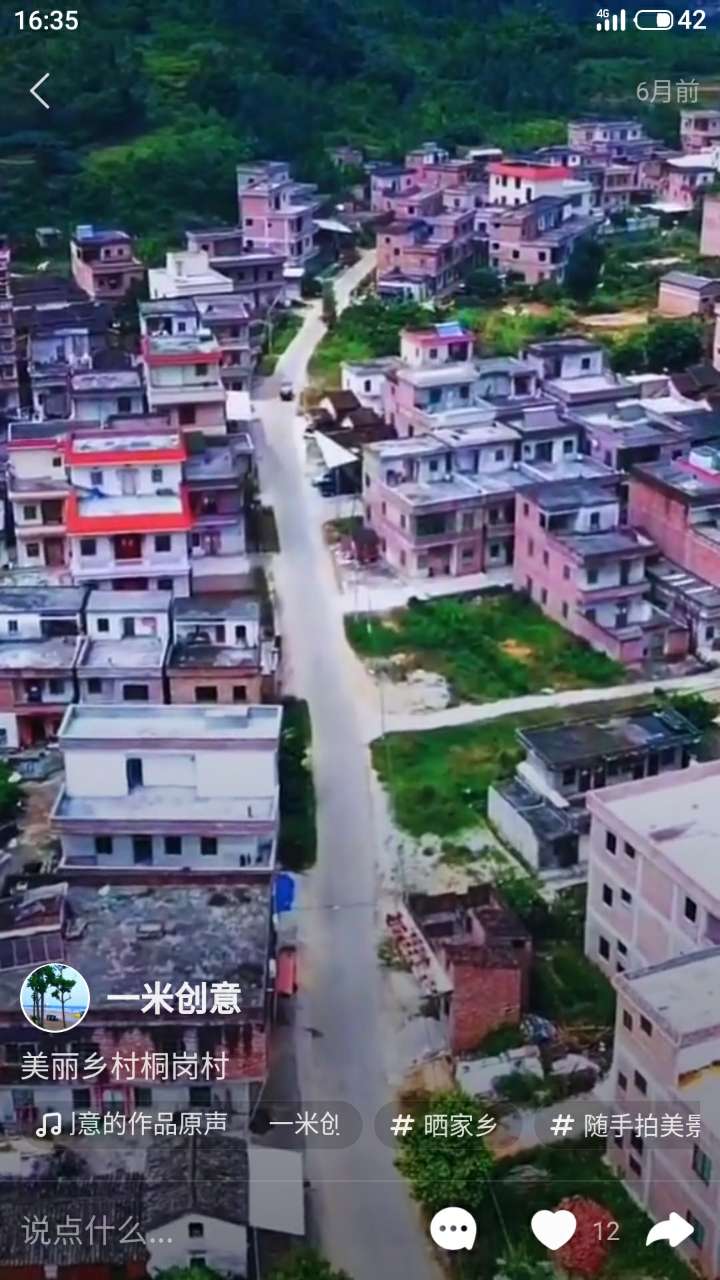The height and width of the screenshot is (1280, 720).
Task: Open the 一米创意 username link
Action: [174, 997]
